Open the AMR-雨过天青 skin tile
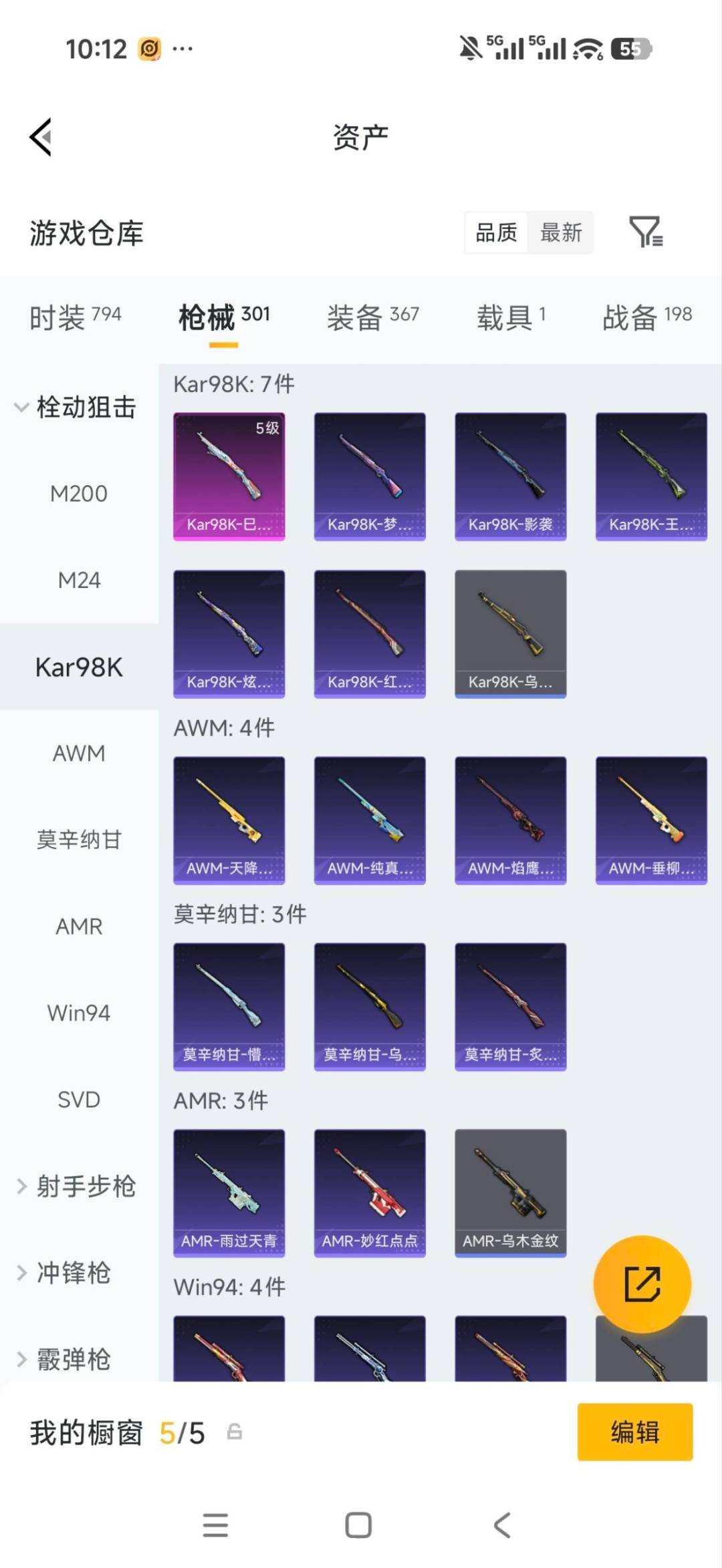This screenshot has height=1568, width=722. click(229, 1193)
